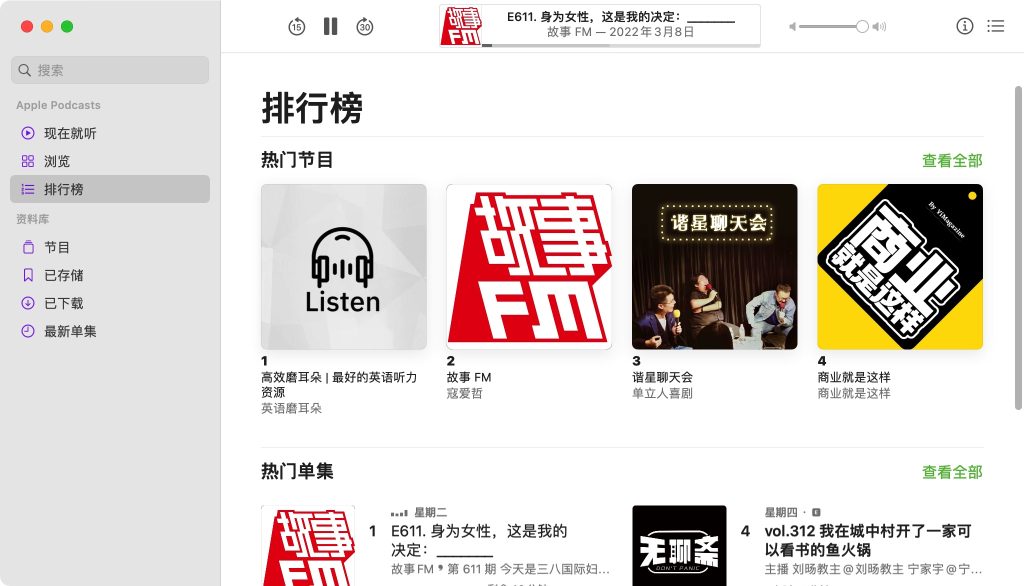Skip forward 30 seconds

coord(365,27)
